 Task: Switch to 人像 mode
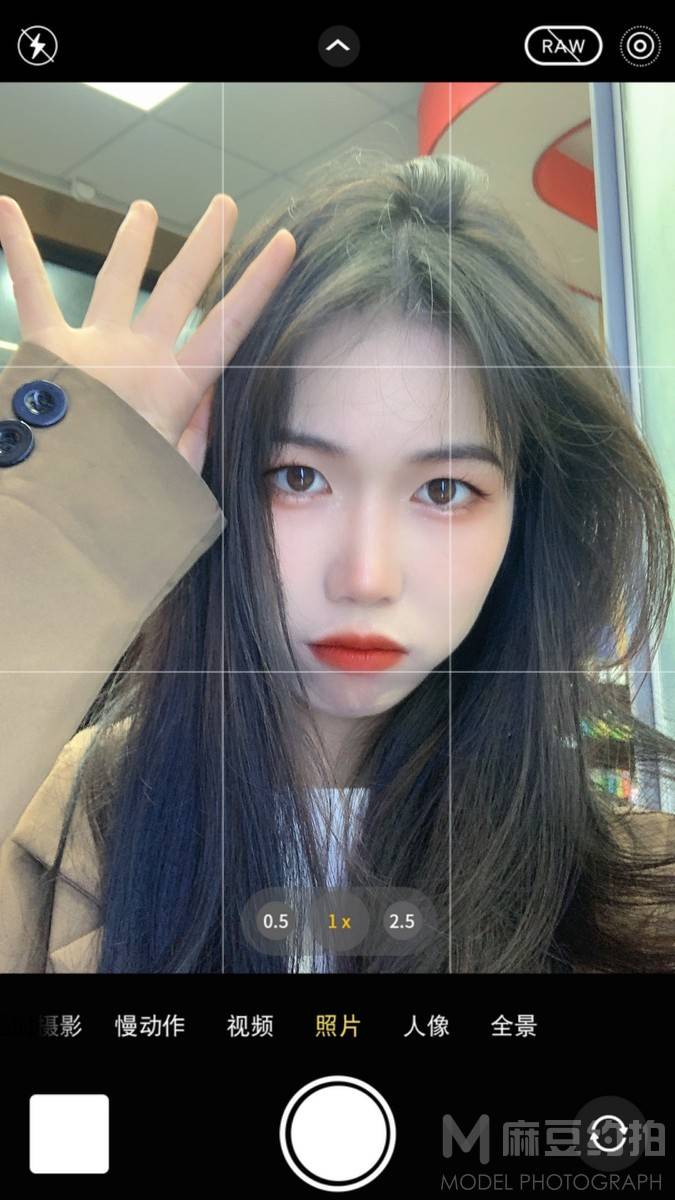426,1026
